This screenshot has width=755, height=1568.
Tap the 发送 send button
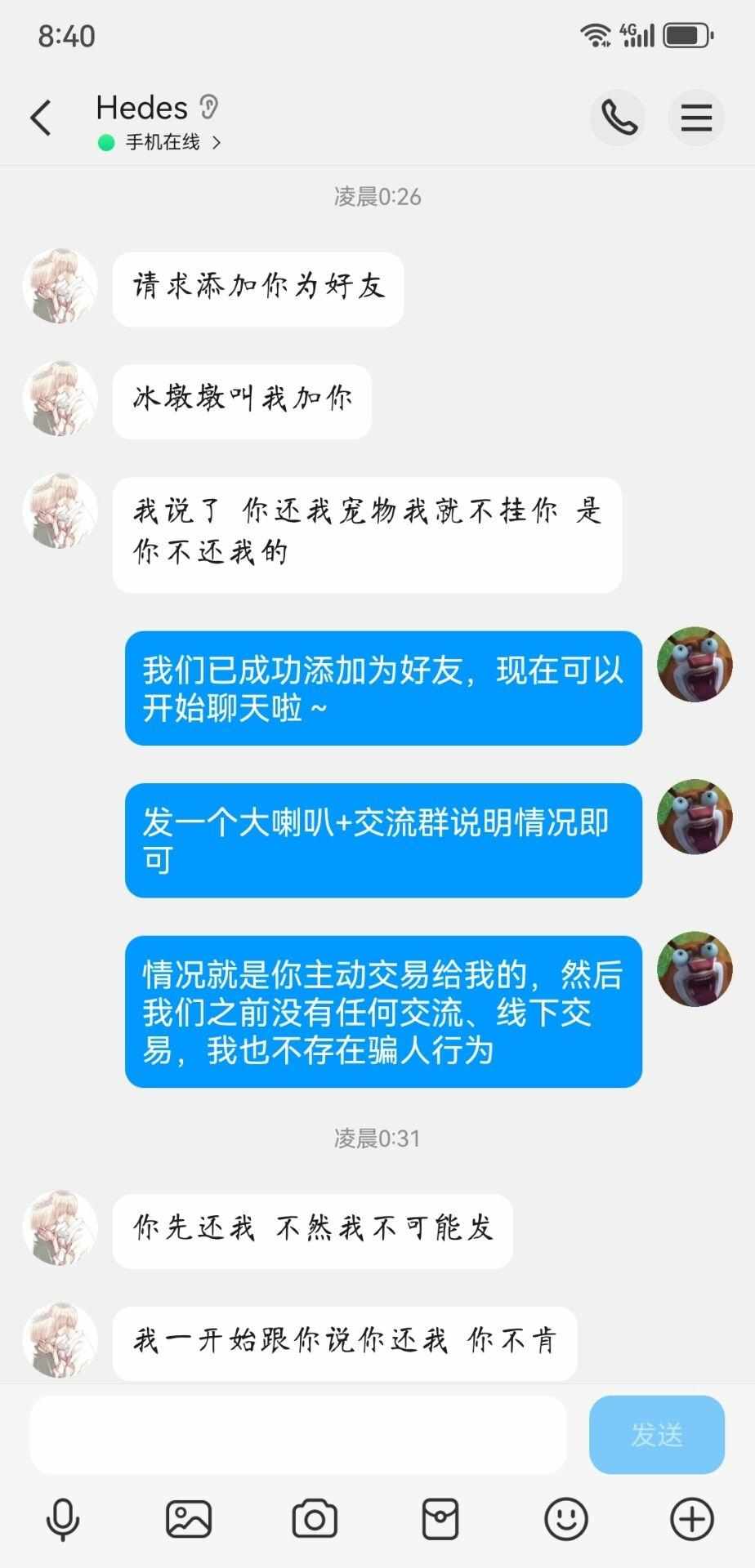tap(656, 1435)
